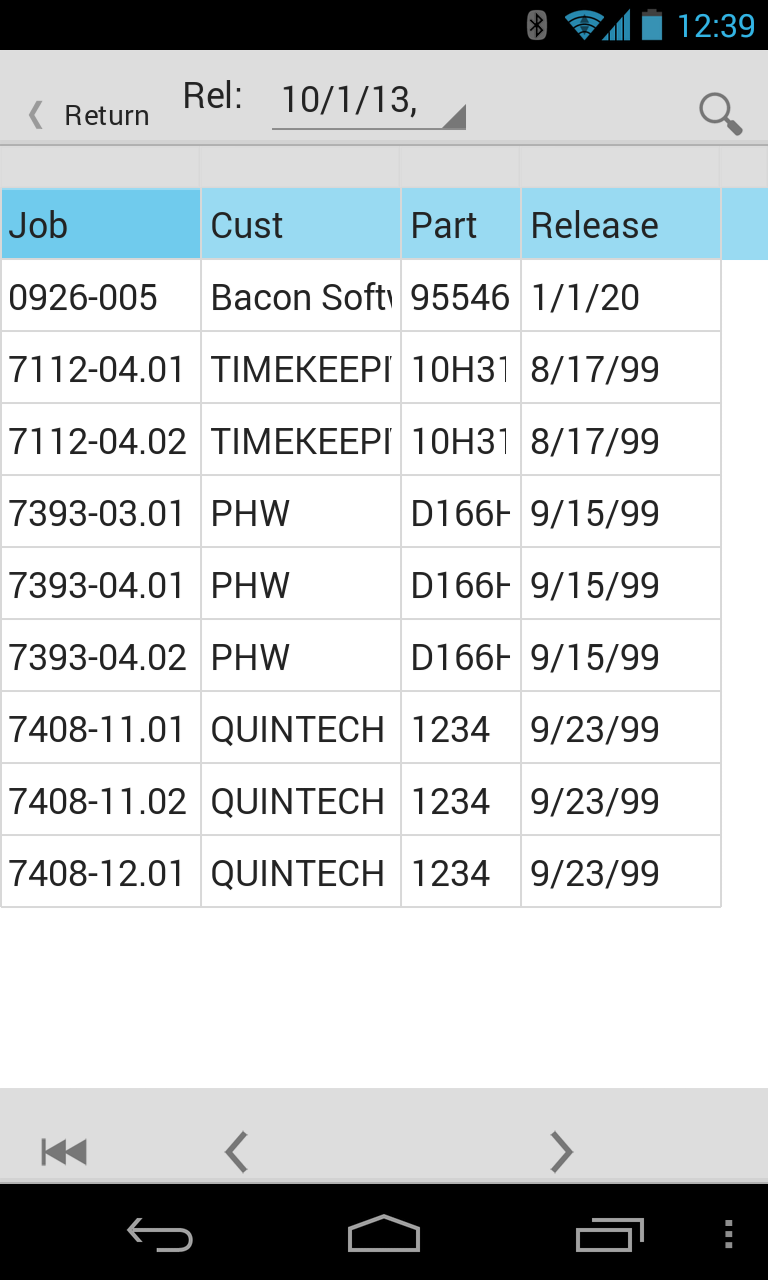Open job row 7393-03.01
This screenshot has height=1280, width=768.
[x=360, y=513]
